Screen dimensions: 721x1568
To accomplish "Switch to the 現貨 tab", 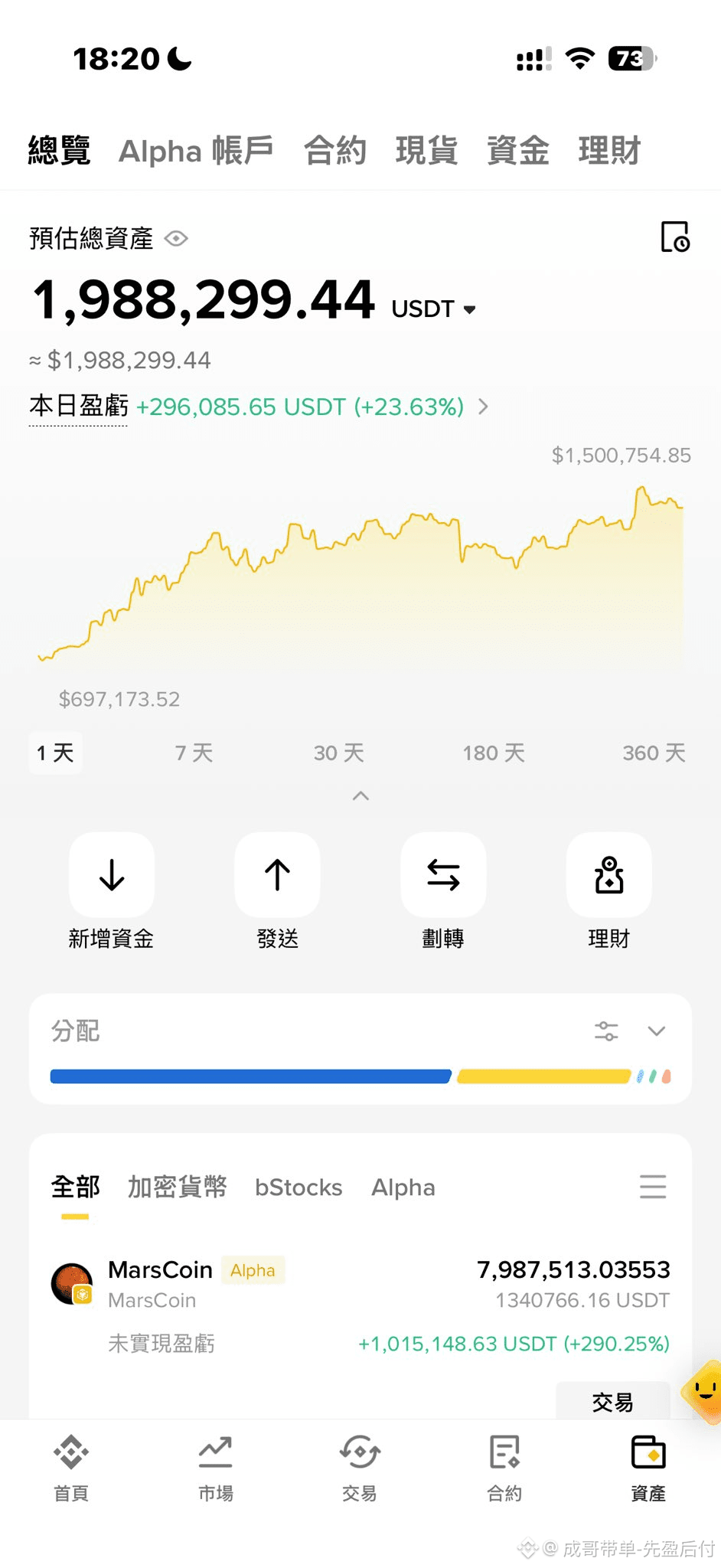I will click(426, 151).
